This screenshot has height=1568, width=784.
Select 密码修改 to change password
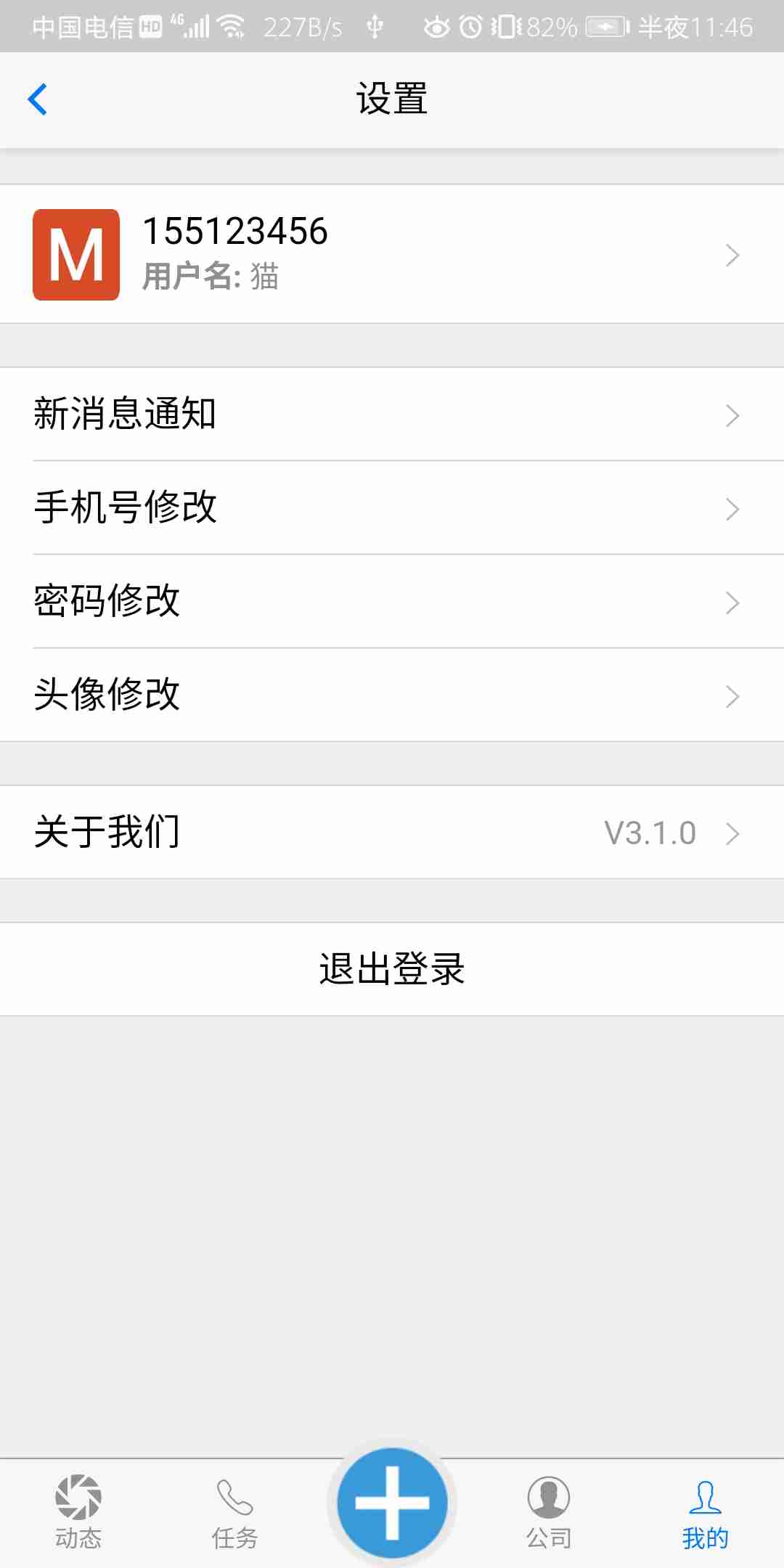coord(392,602)
